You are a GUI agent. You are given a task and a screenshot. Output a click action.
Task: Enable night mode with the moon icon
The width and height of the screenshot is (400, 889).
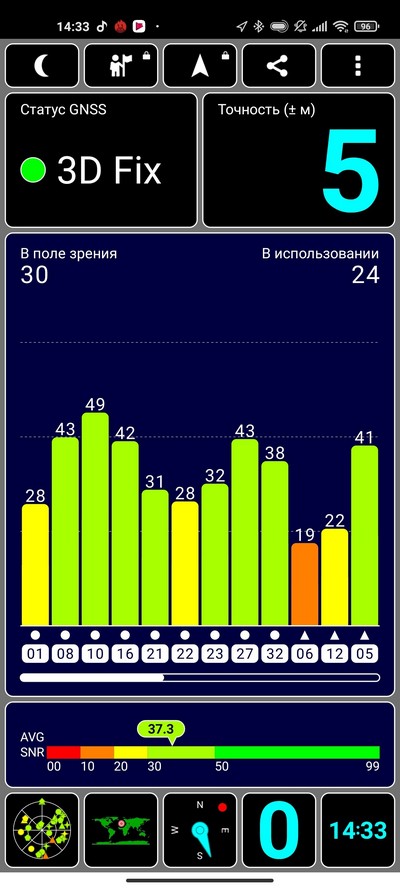(42, 66)
